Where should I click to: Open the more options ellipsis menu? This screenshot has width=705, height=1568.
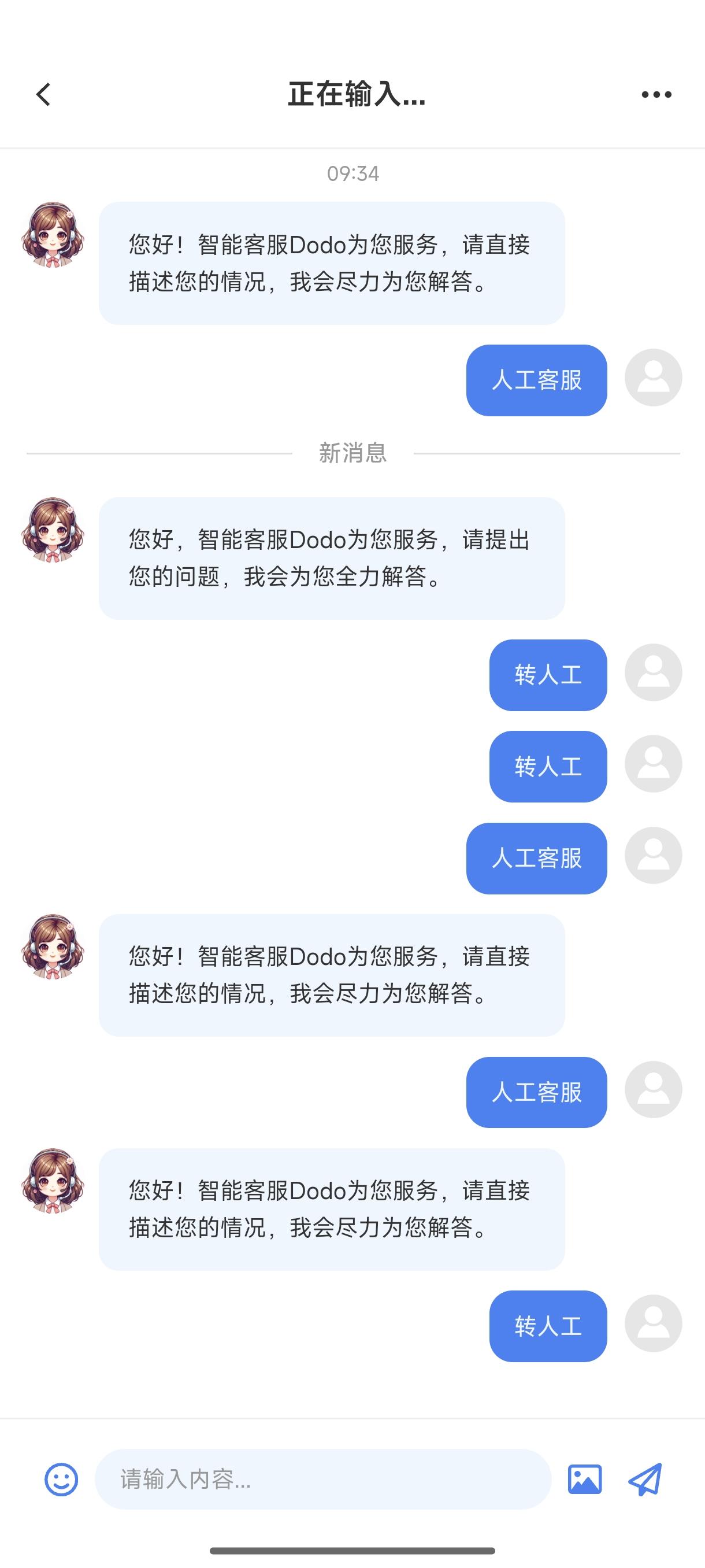coord(656,94)
